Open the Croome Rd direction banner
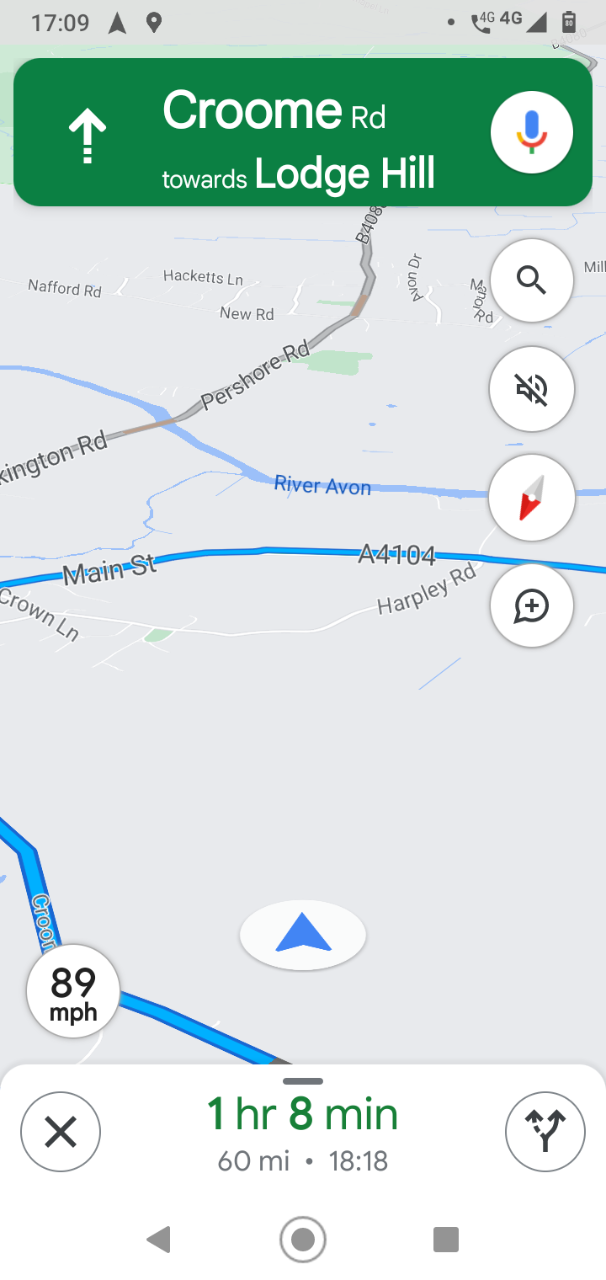 coord(303,132)
